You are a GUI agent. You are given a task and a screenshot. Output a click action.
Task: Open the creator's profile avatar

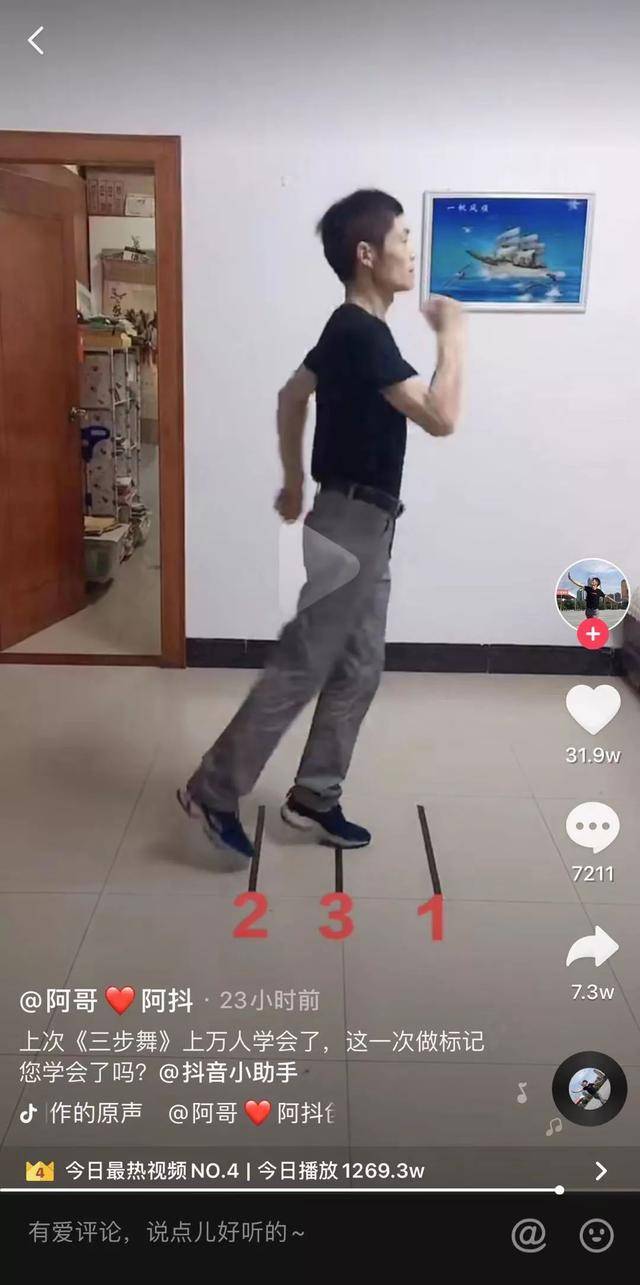click(x=592, y=592)
